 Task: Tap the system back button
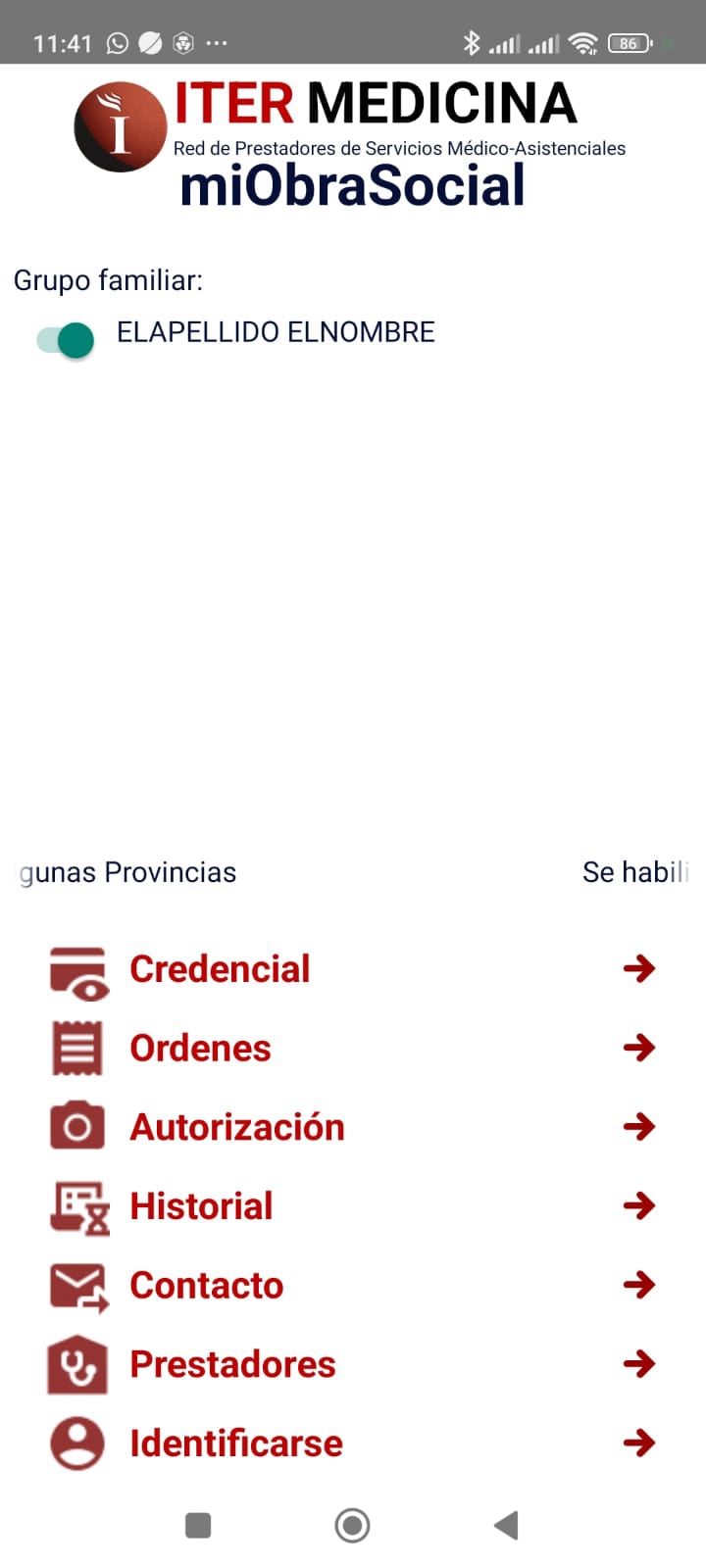coord(506,1525)
